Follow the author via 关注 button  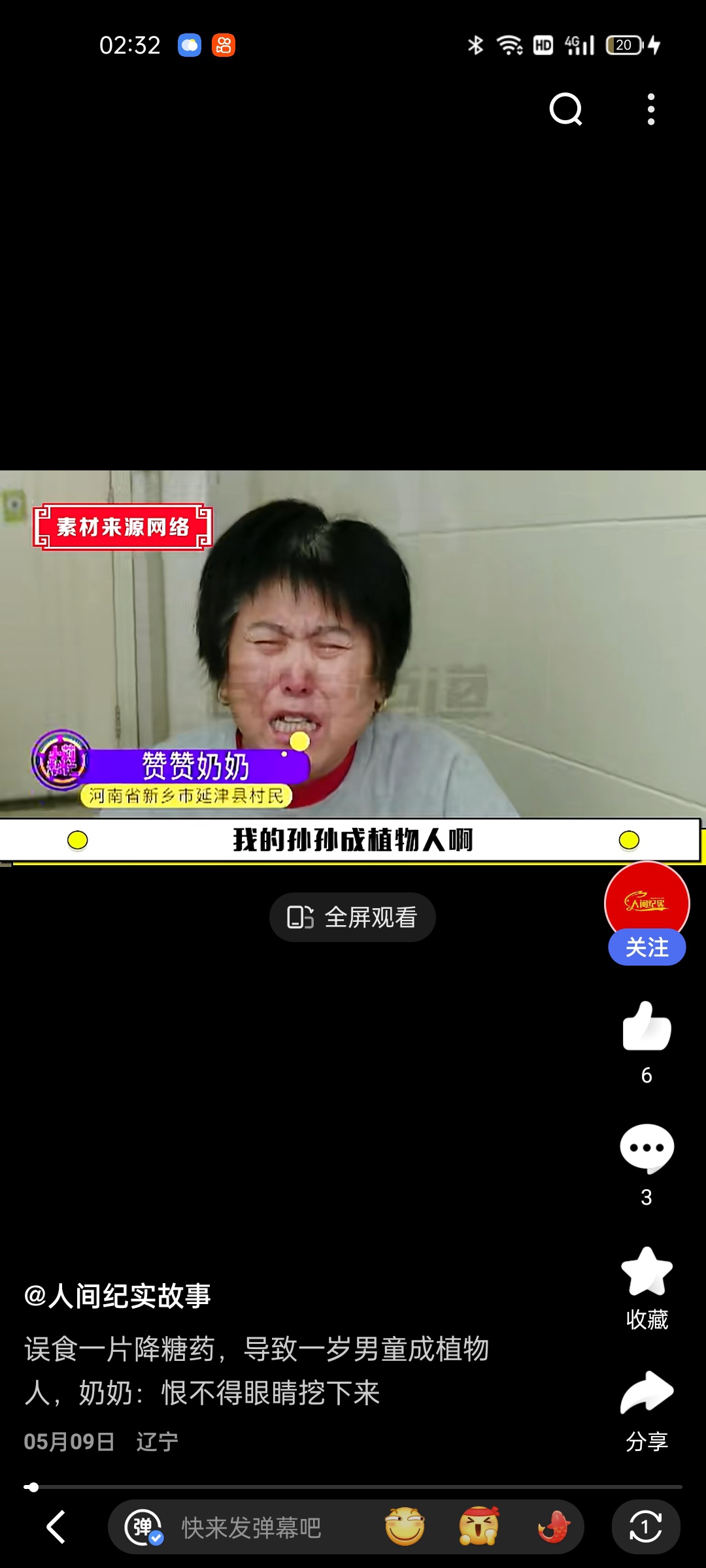click(647, 947)
